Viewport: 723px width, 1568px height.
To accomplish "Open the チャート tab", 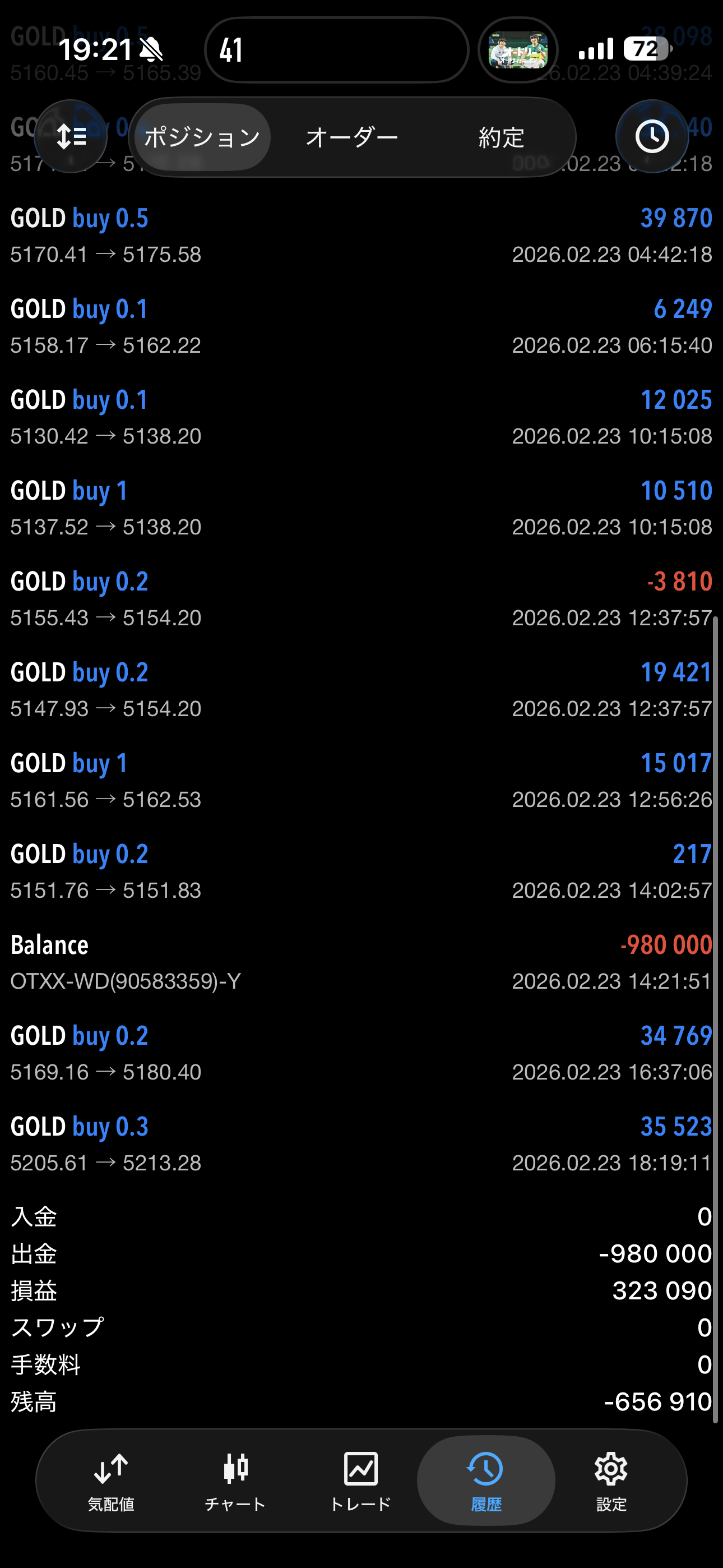I will (x=235, y=1481).
